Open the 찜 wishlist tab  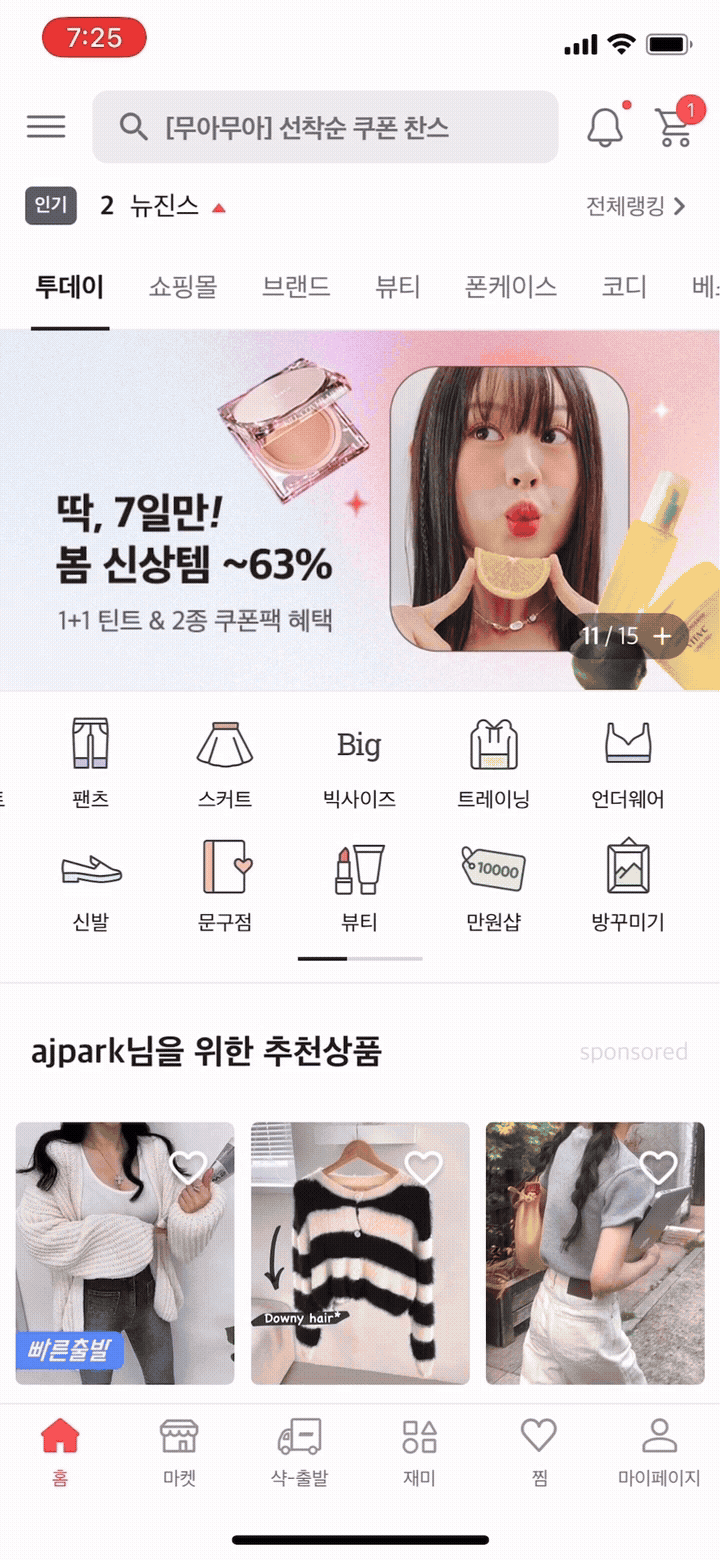539,1452
